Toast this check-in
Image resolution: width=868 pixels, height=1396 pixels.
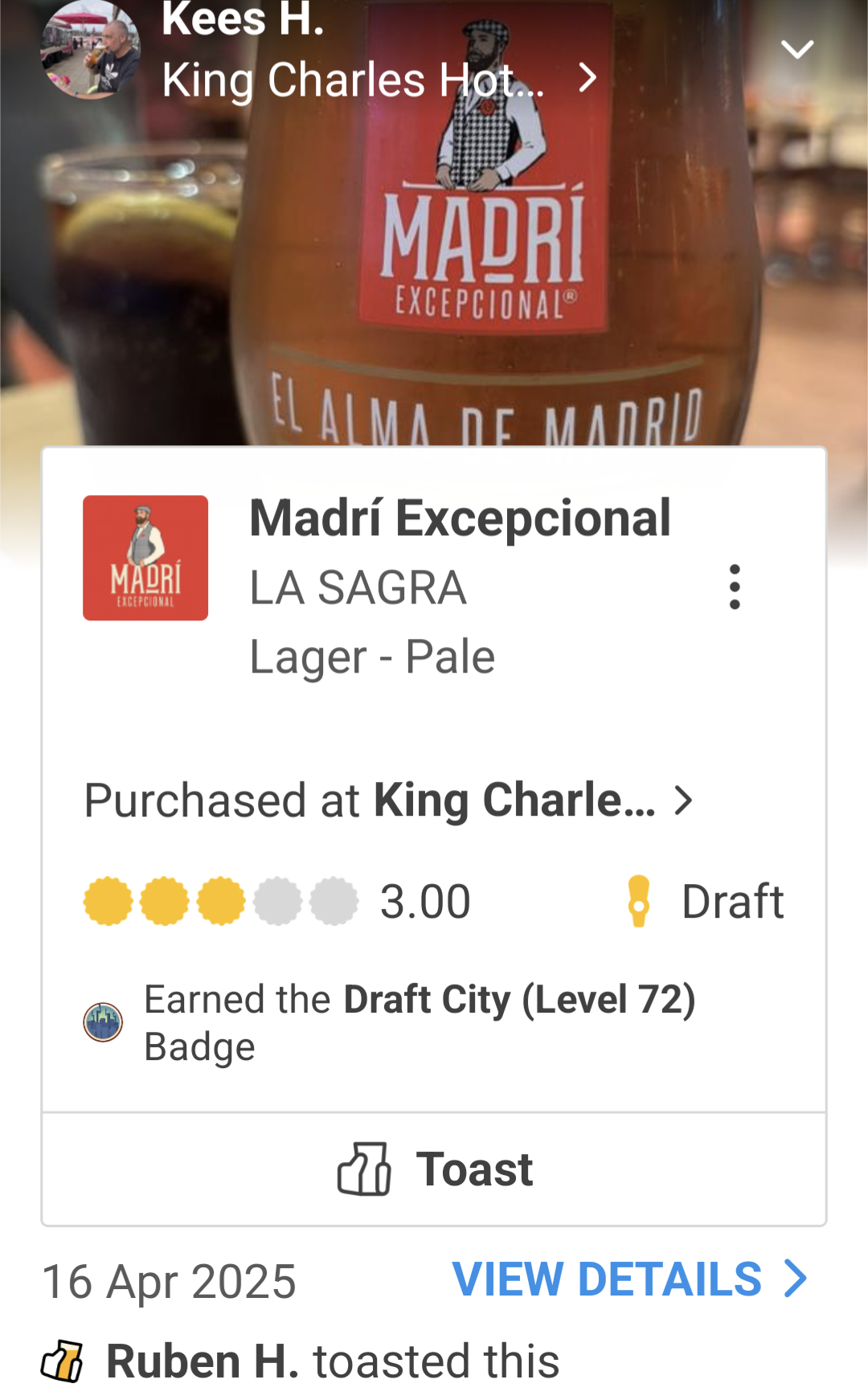click(x=434, y=1169)
